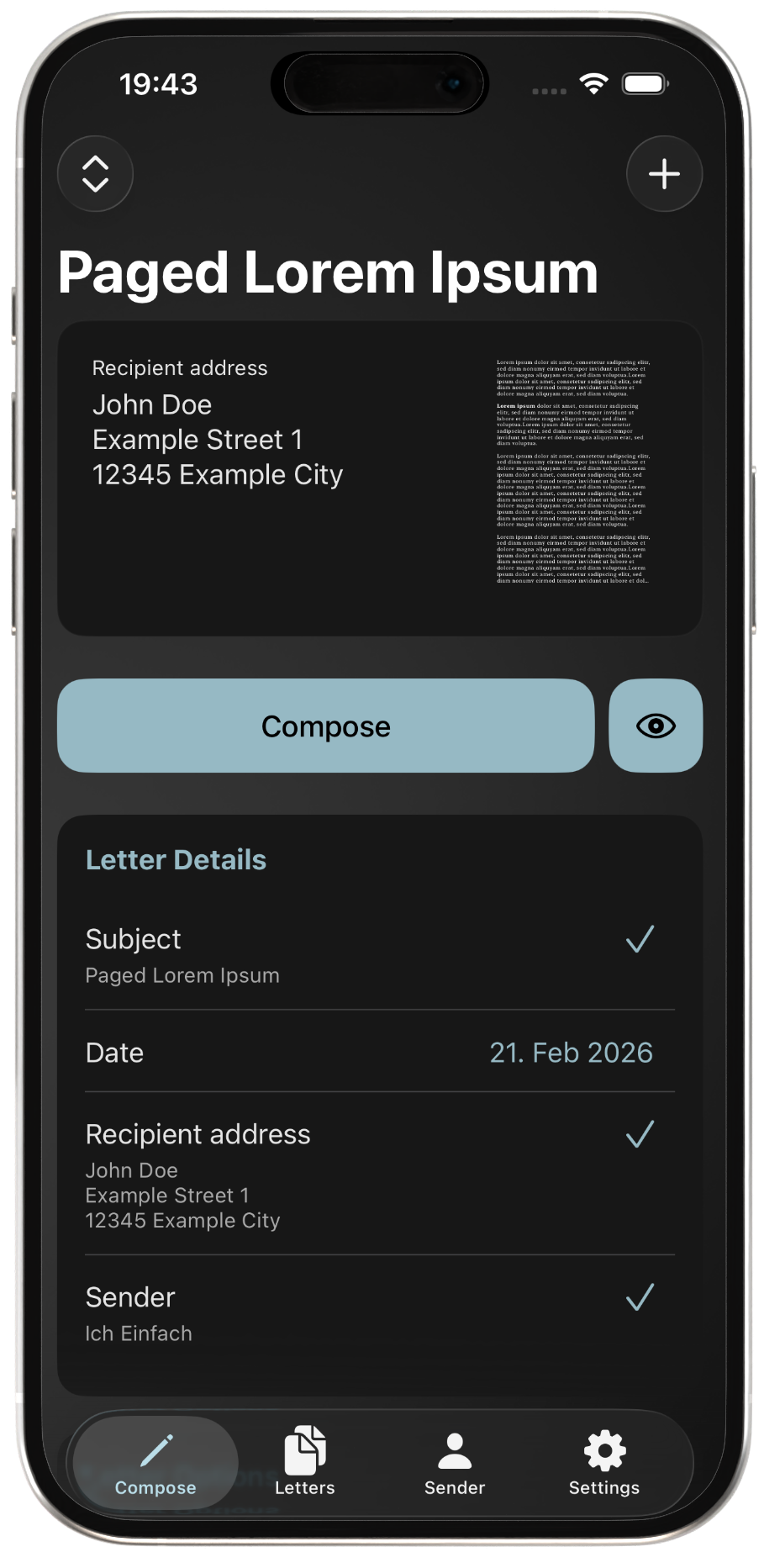Image resolution: width=764 pixels, height=1568 pixels.
Task: Add a new letter with plus
Action: click(664, 174)
